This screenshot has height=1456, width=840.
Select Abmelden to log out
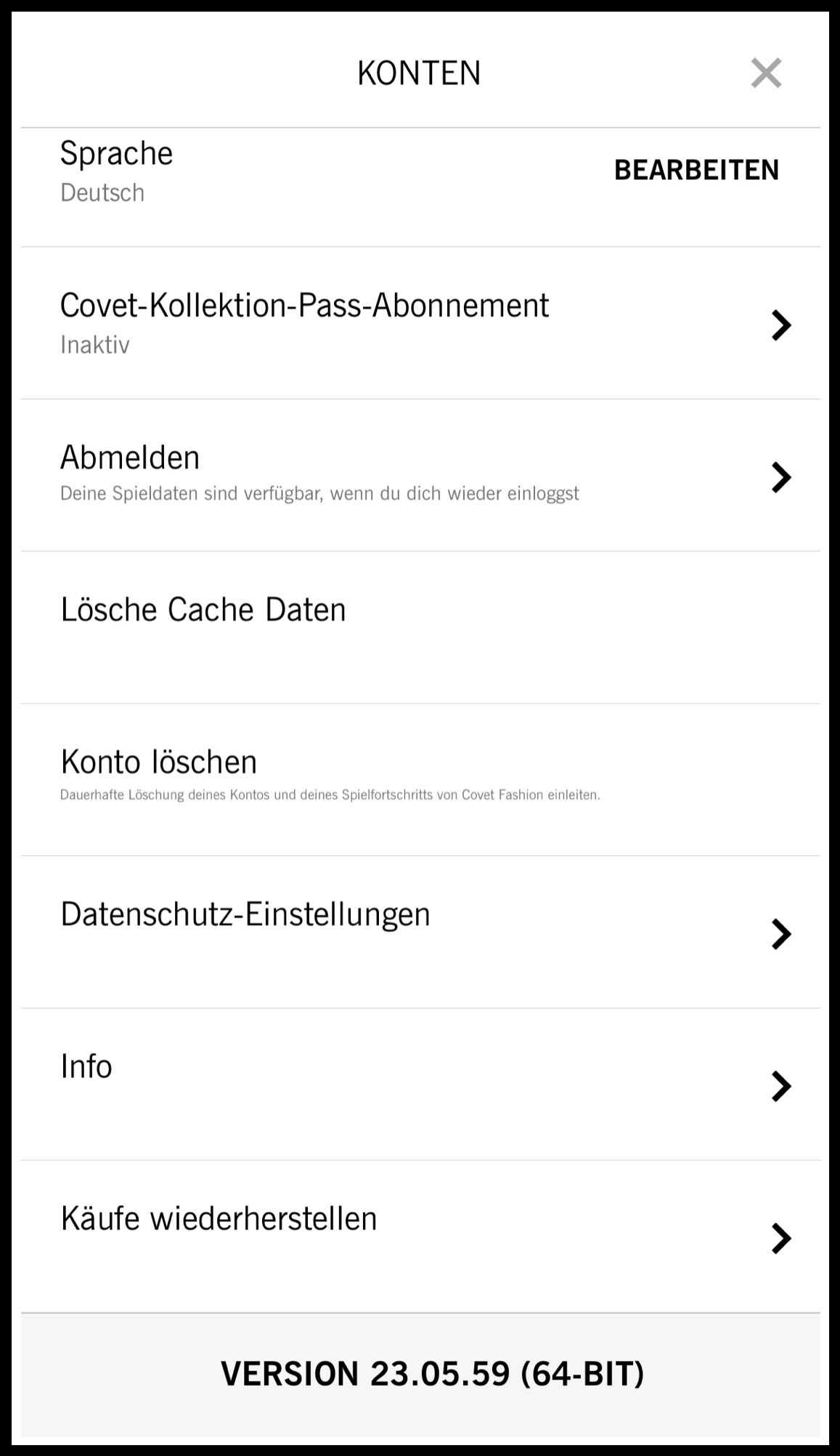[420, 476]
